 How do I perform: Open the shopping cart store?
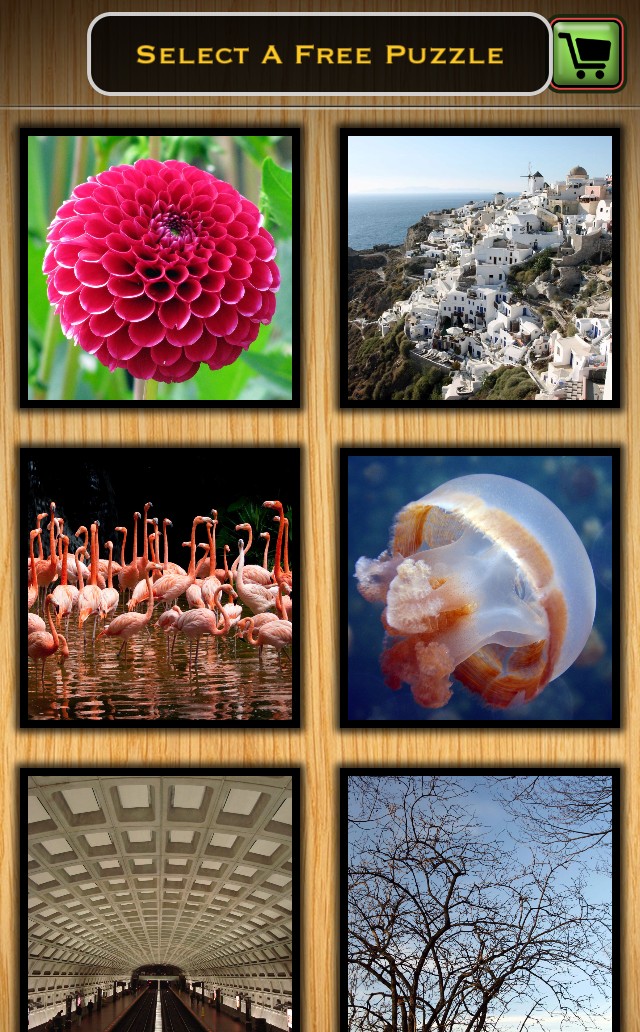(x=586, y=54)
